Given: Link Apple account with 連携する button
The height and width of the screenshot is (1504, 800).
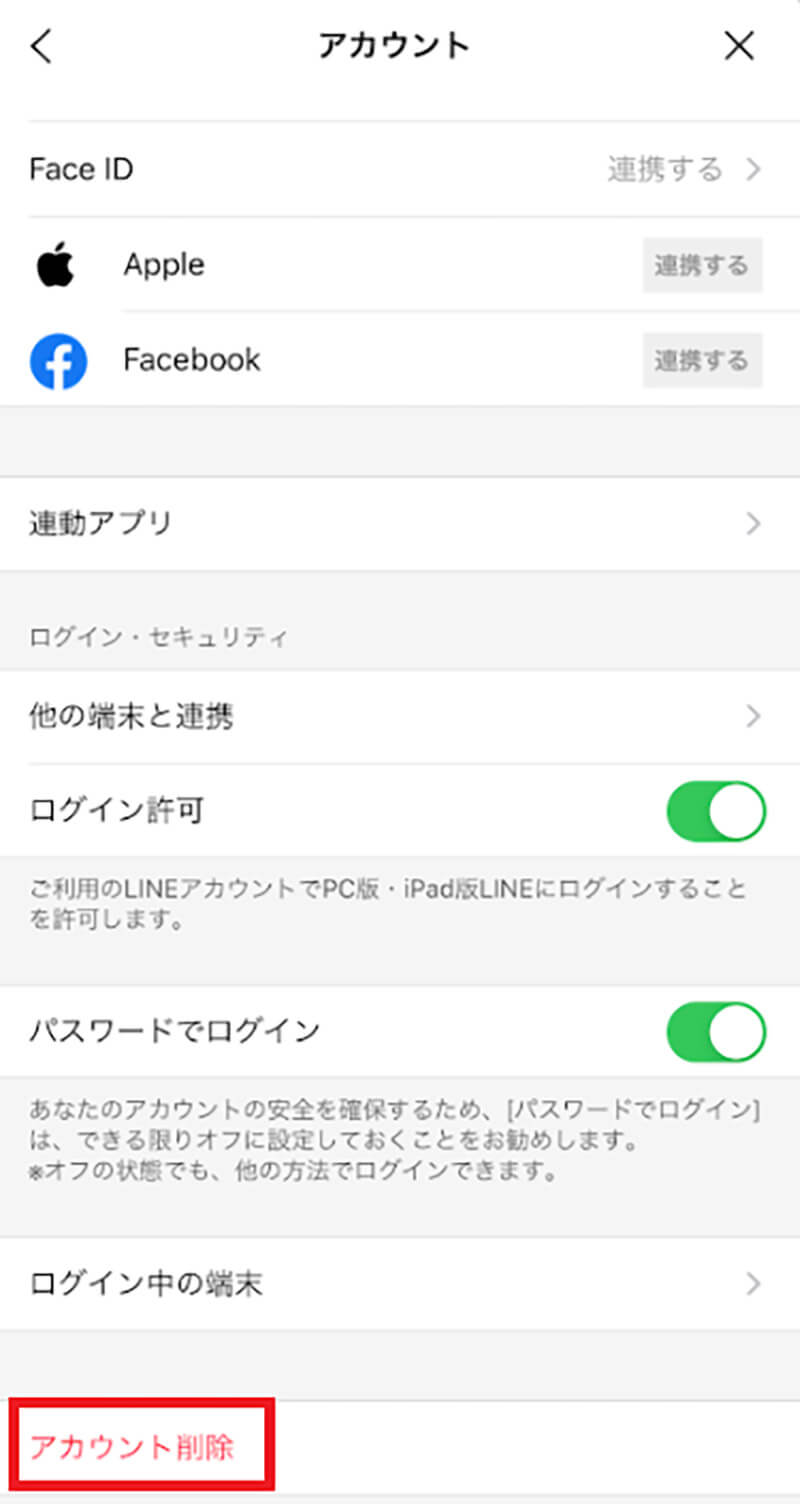Looking at the screenshot, I should click(x=702, y=265).
